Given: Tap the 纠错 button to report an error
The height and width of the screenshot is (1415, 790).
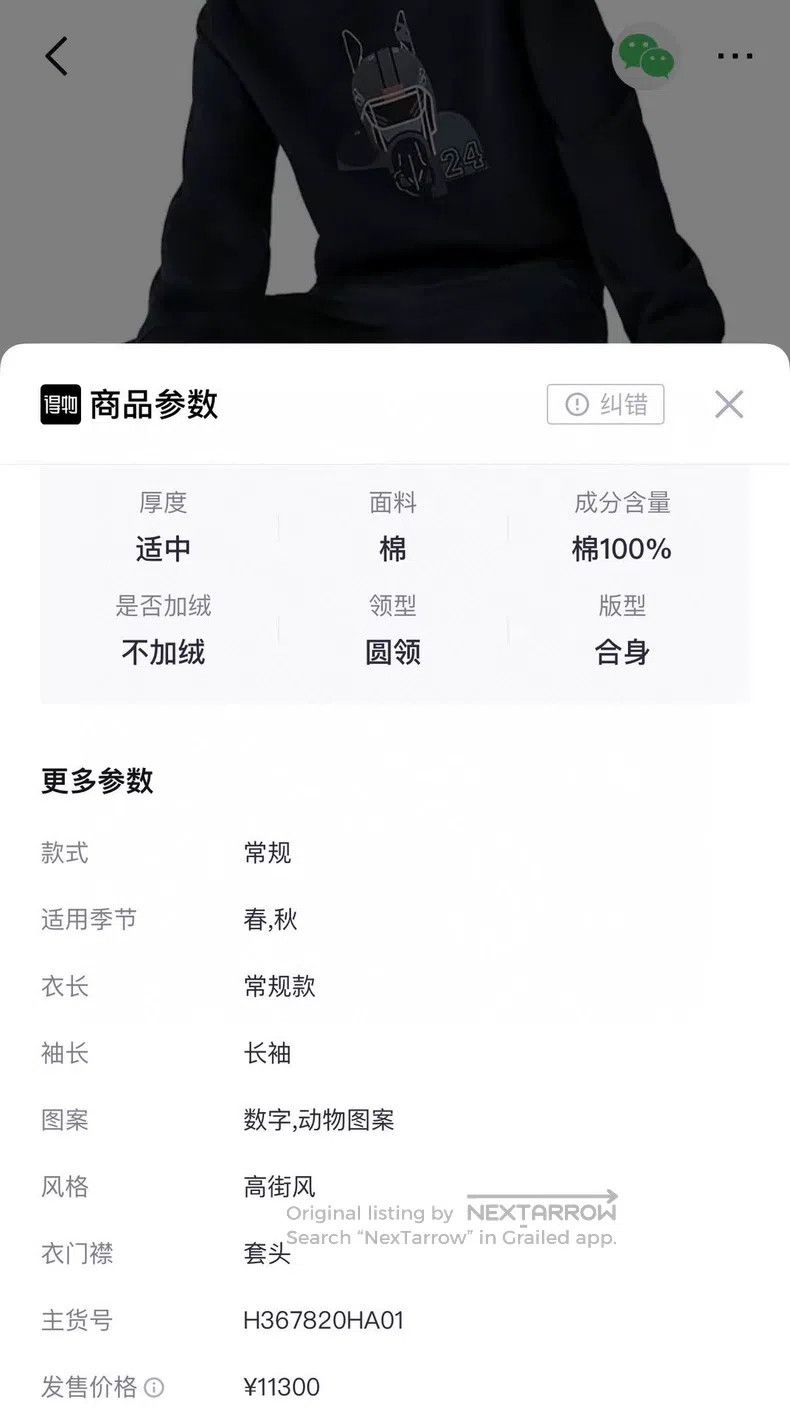Looking at the screenshot, I should (x=606, y=404).
